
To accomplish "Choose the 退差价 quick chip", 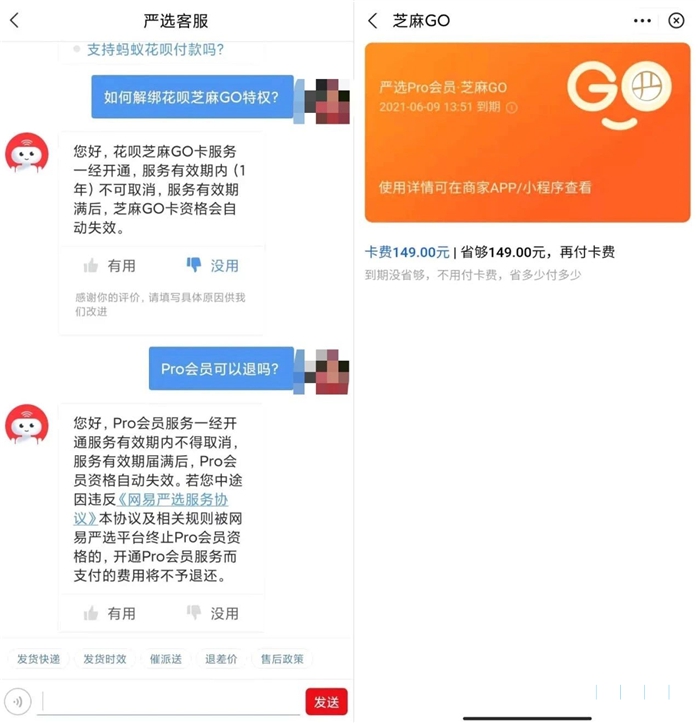I will click(x=221, y=659).
